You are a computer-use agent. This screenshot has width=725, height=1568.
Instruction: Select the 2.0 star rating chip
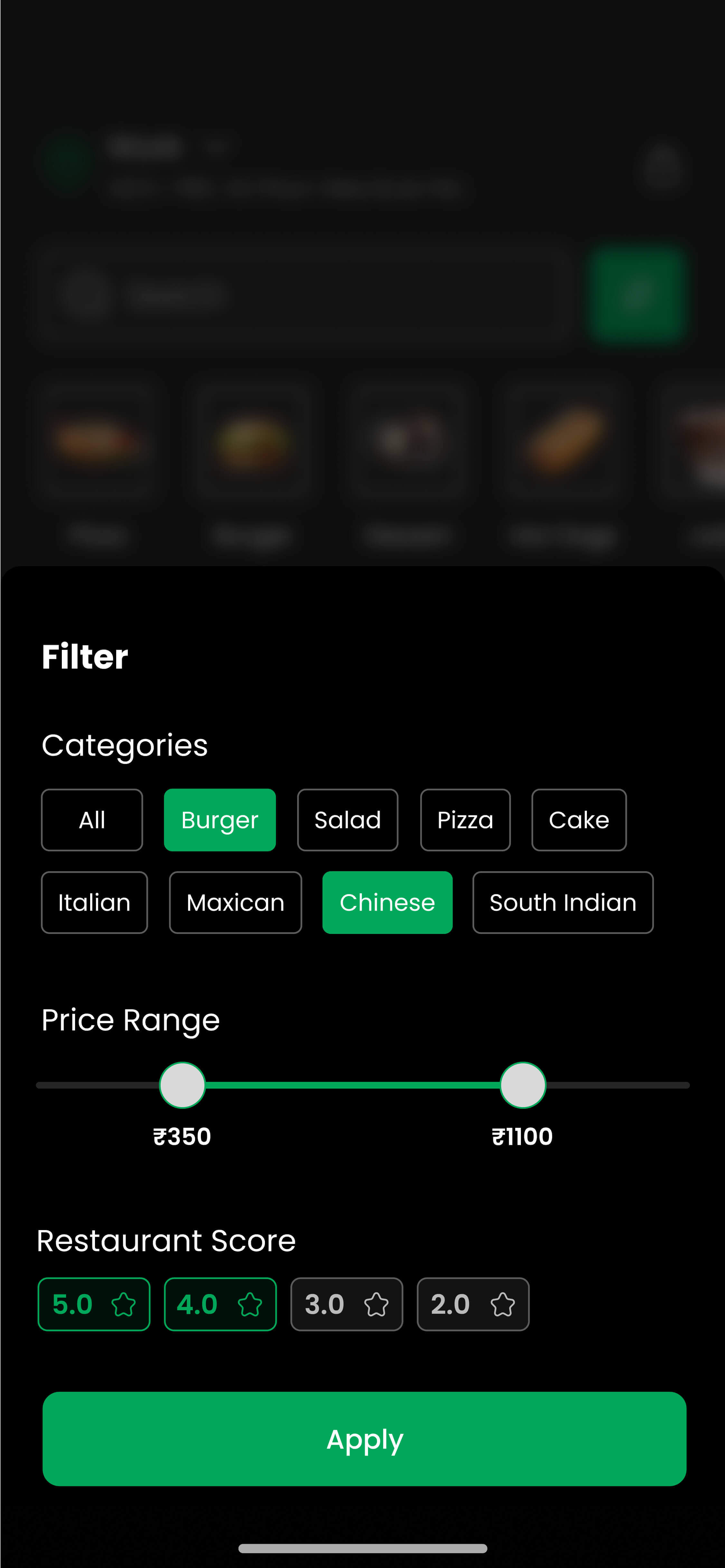(473, 1304)
